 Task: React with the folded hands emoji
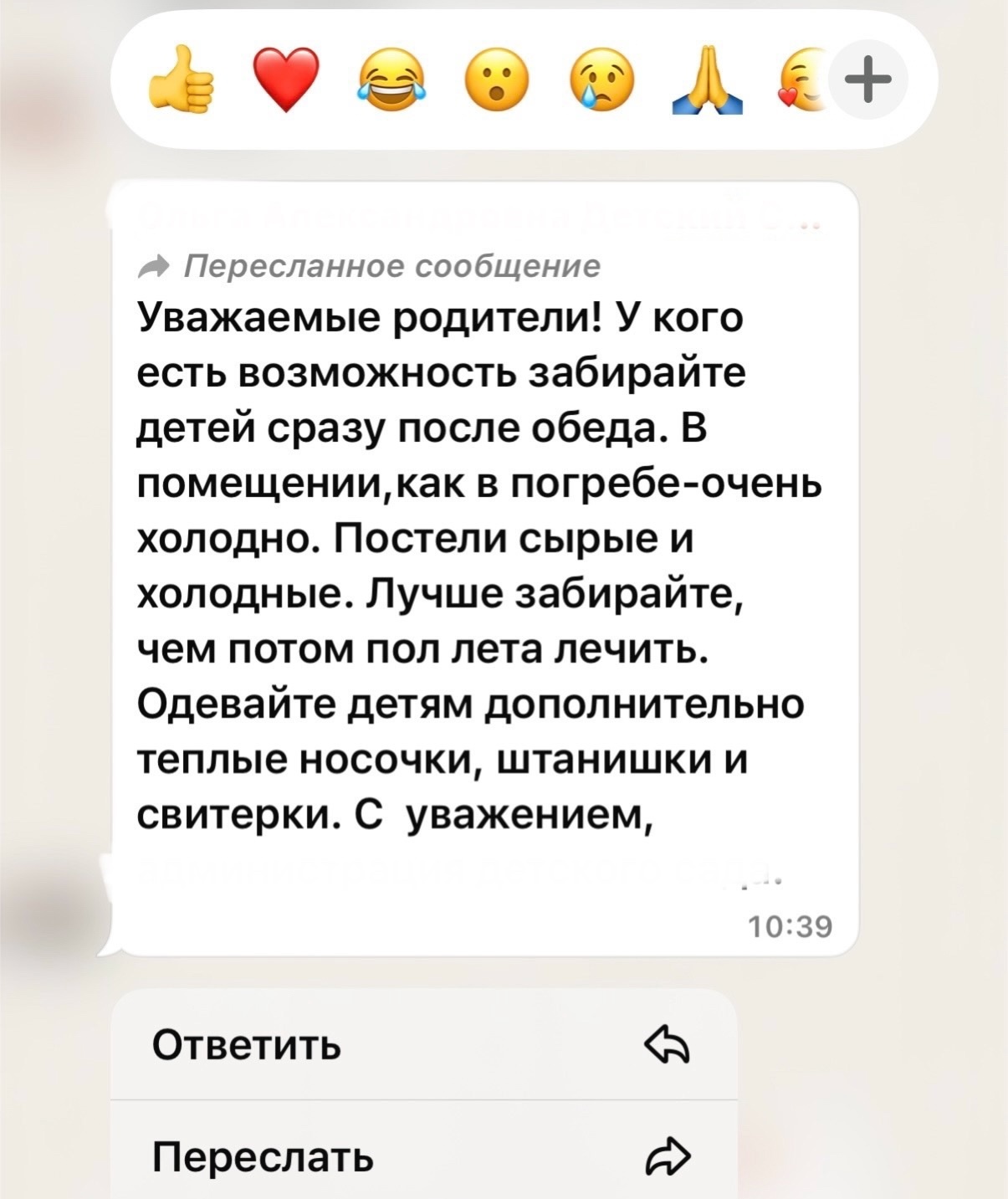coord(706,81)
